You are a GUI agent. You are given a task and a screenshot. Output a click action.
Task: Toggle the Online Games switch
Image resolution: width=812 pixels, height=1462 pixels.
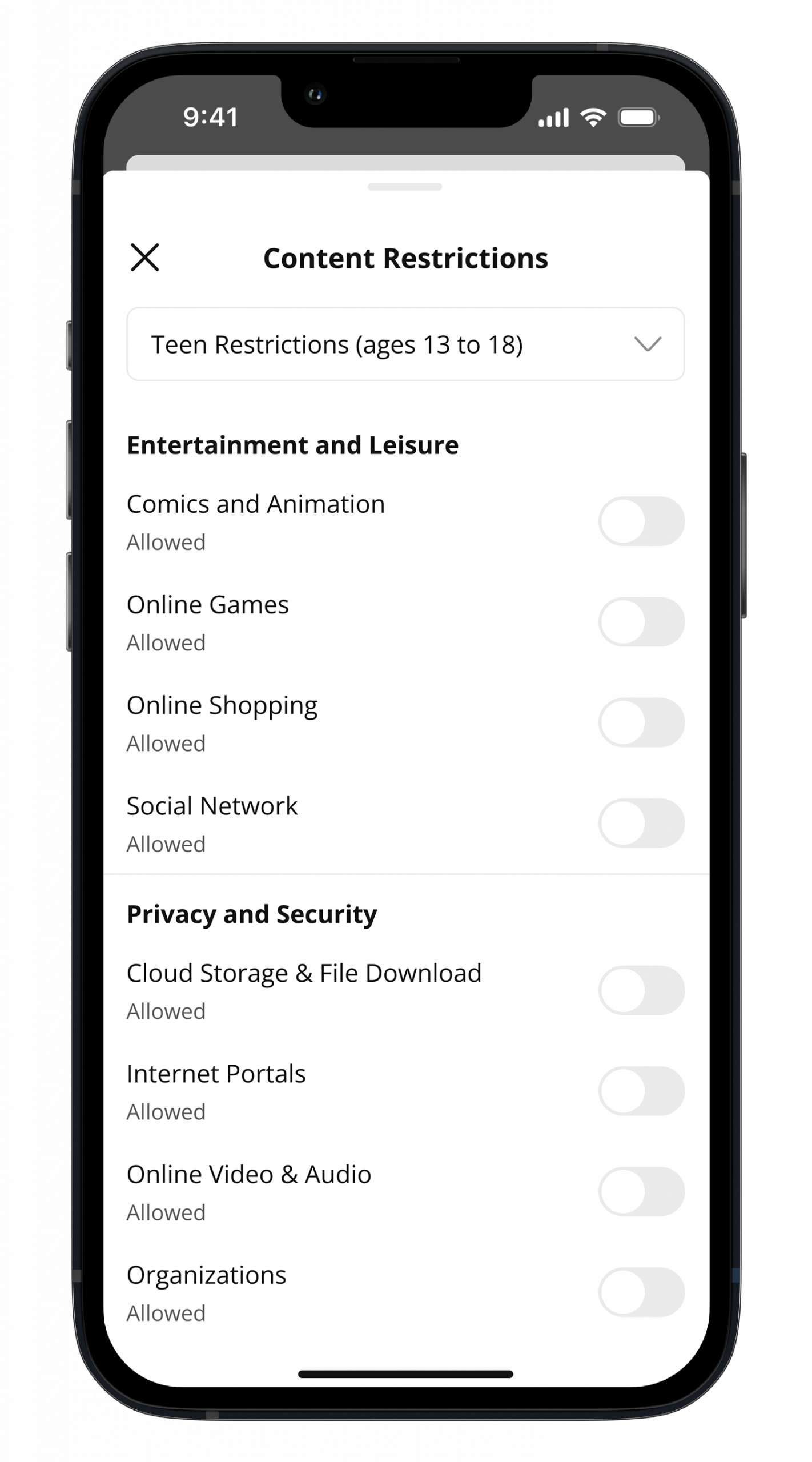(641, 621)
